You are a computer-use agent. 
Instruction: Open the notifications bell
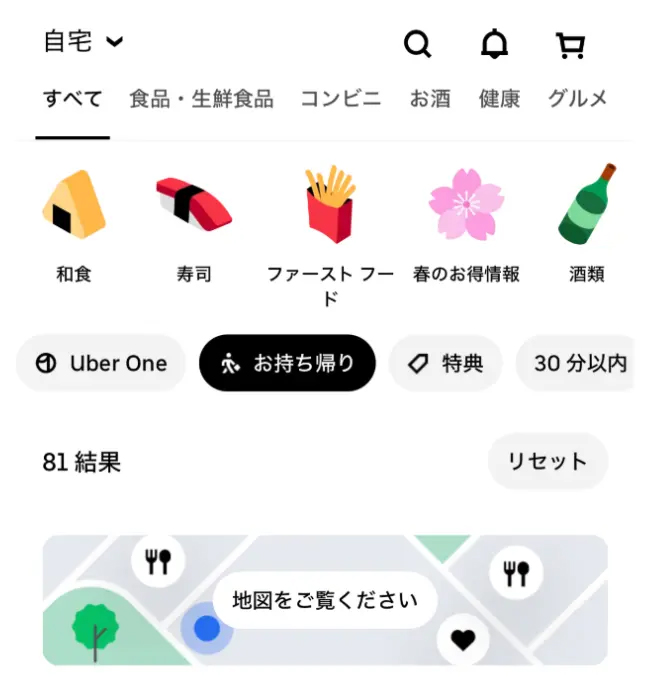tap(494, 44)
